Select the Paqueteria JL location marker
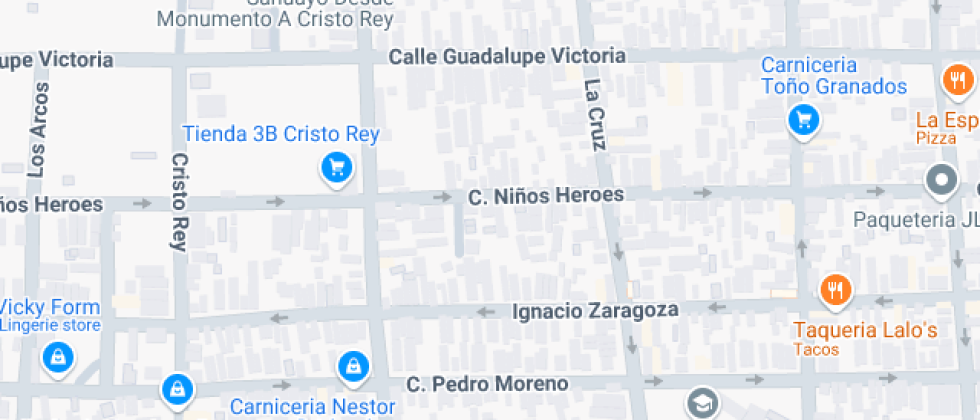 [x=941, y=181]
